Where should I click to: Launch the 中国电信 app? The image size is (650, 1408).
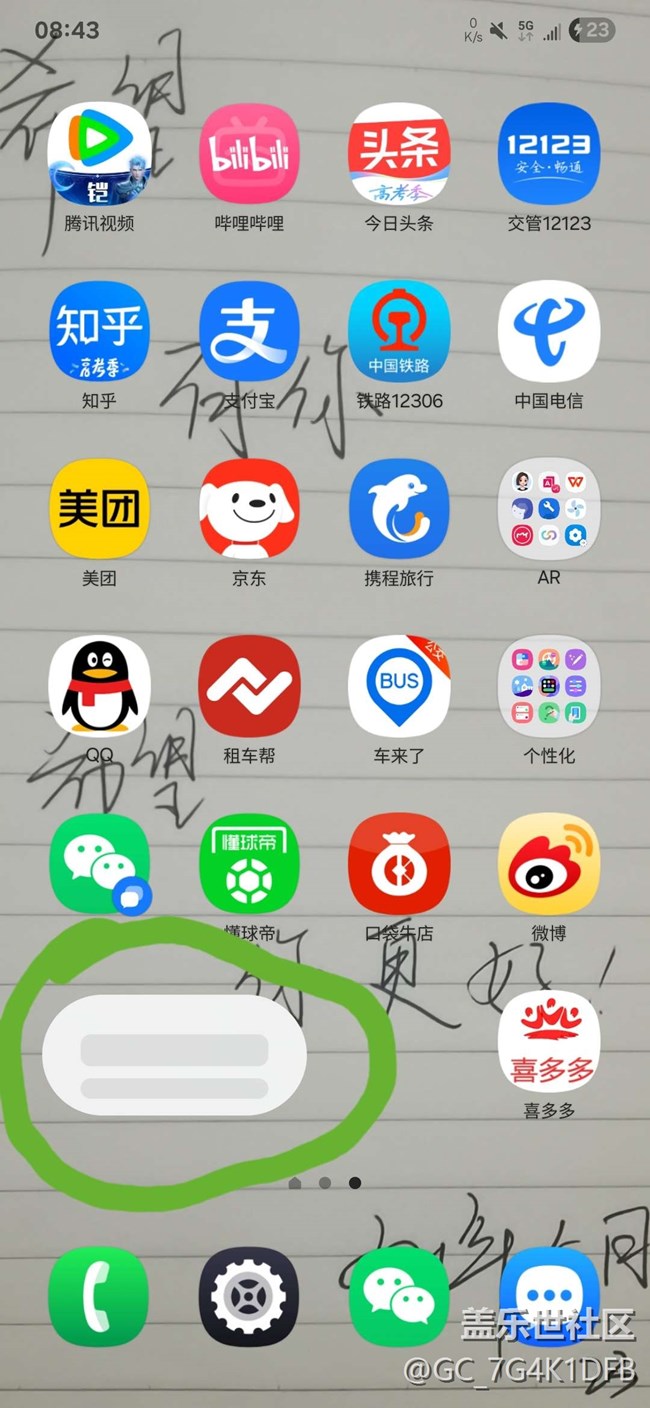pos(549,331)
